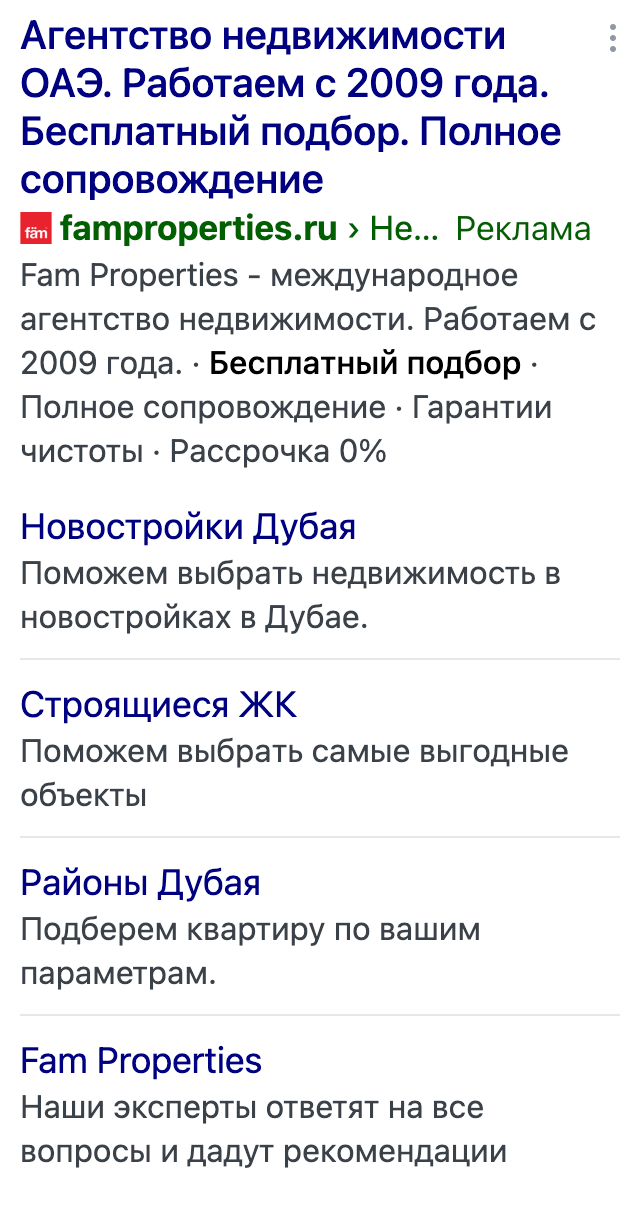This screenshot has width=630, height=1213.
Task: Open the Районы Дубая sitelink
Action: tap(140, 882)
